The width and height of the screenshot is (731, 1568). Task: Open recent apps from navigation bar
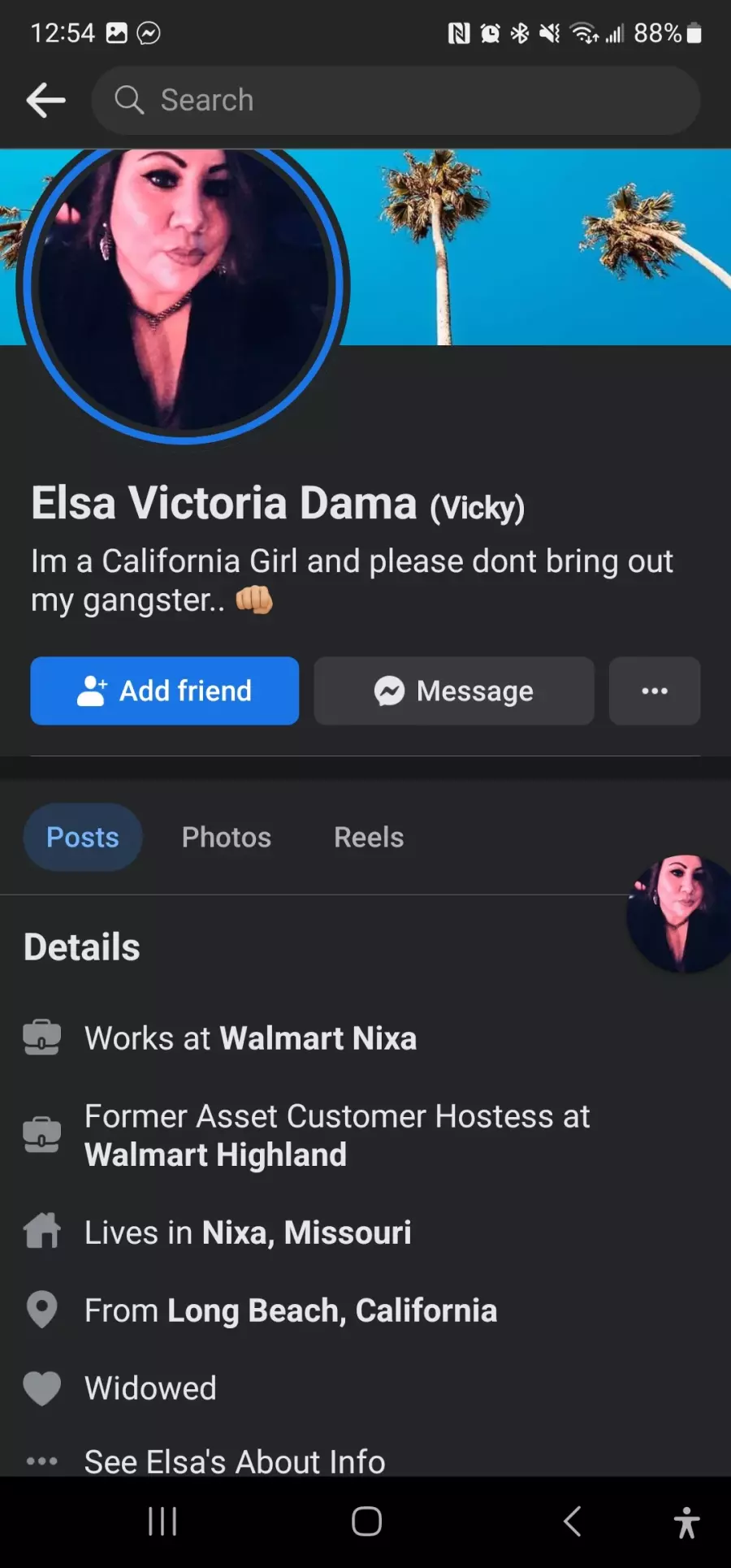point(162,1521)
